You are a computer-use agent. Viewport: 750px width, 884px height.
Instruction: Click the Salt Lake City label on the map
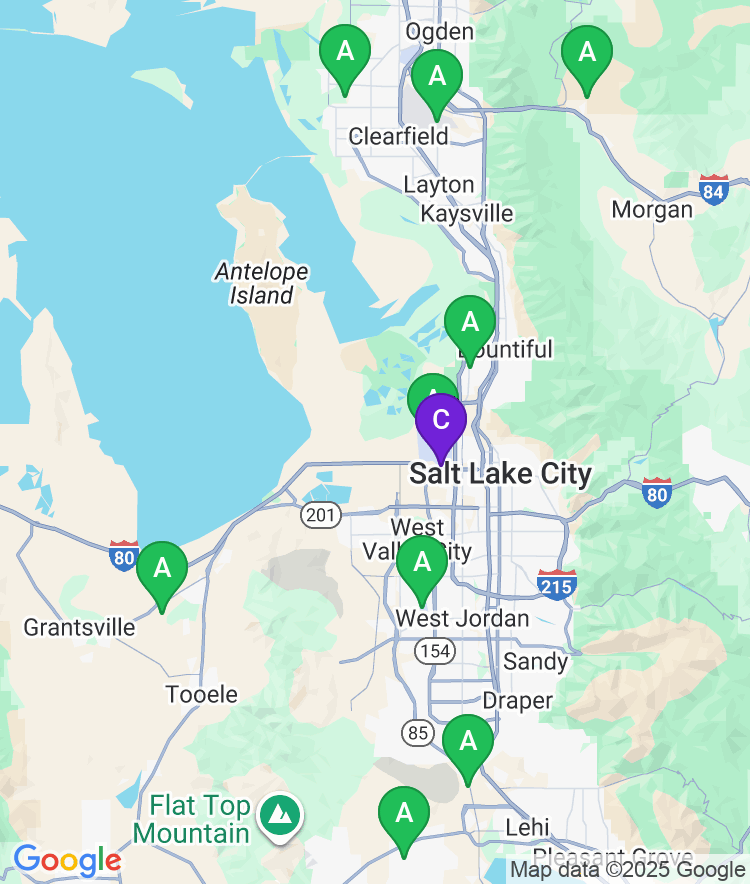tap(500, 474)
